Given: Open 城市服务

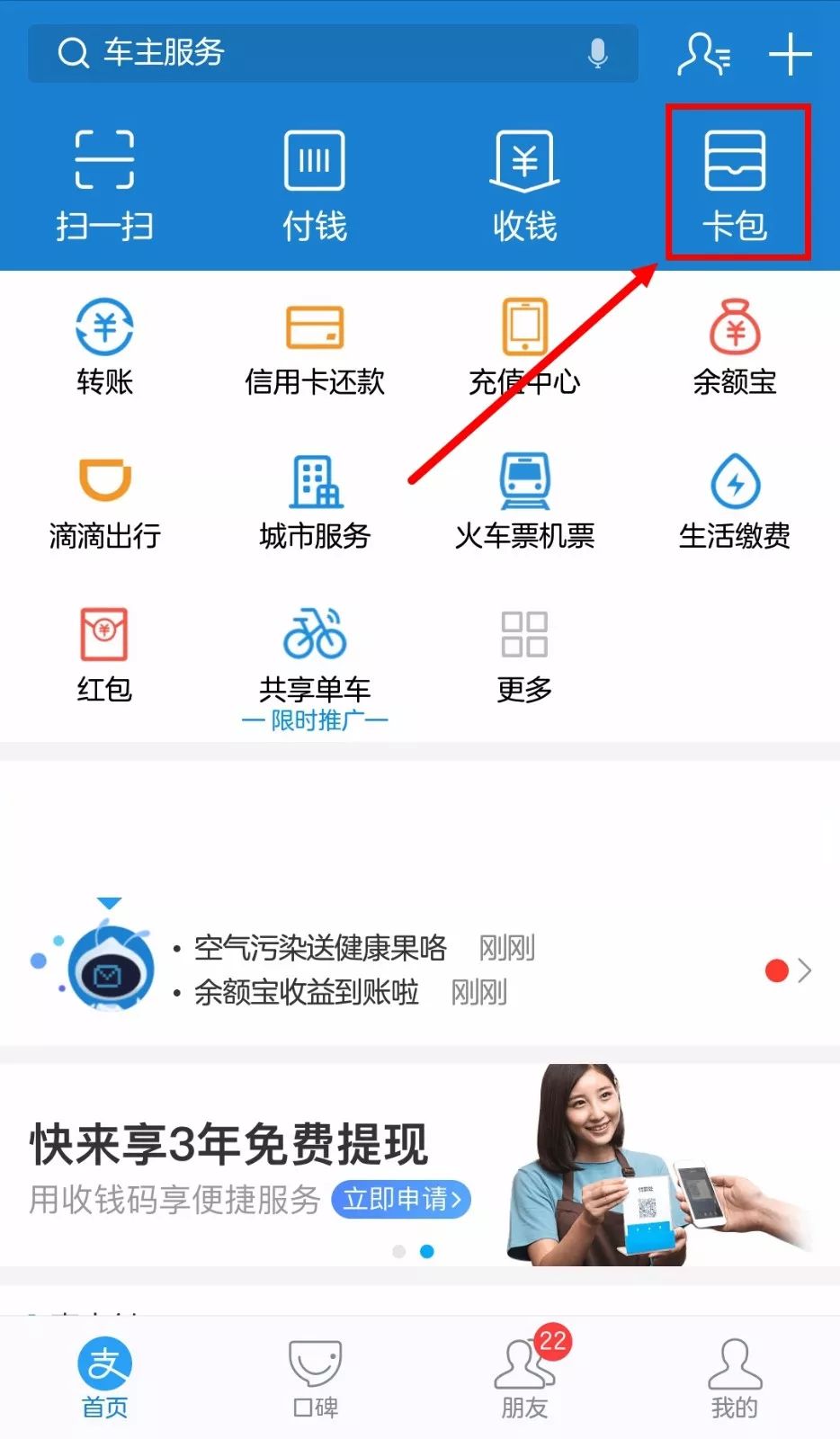Looking at the screenshot, I should pyautogui.click(x=314, y=501).
